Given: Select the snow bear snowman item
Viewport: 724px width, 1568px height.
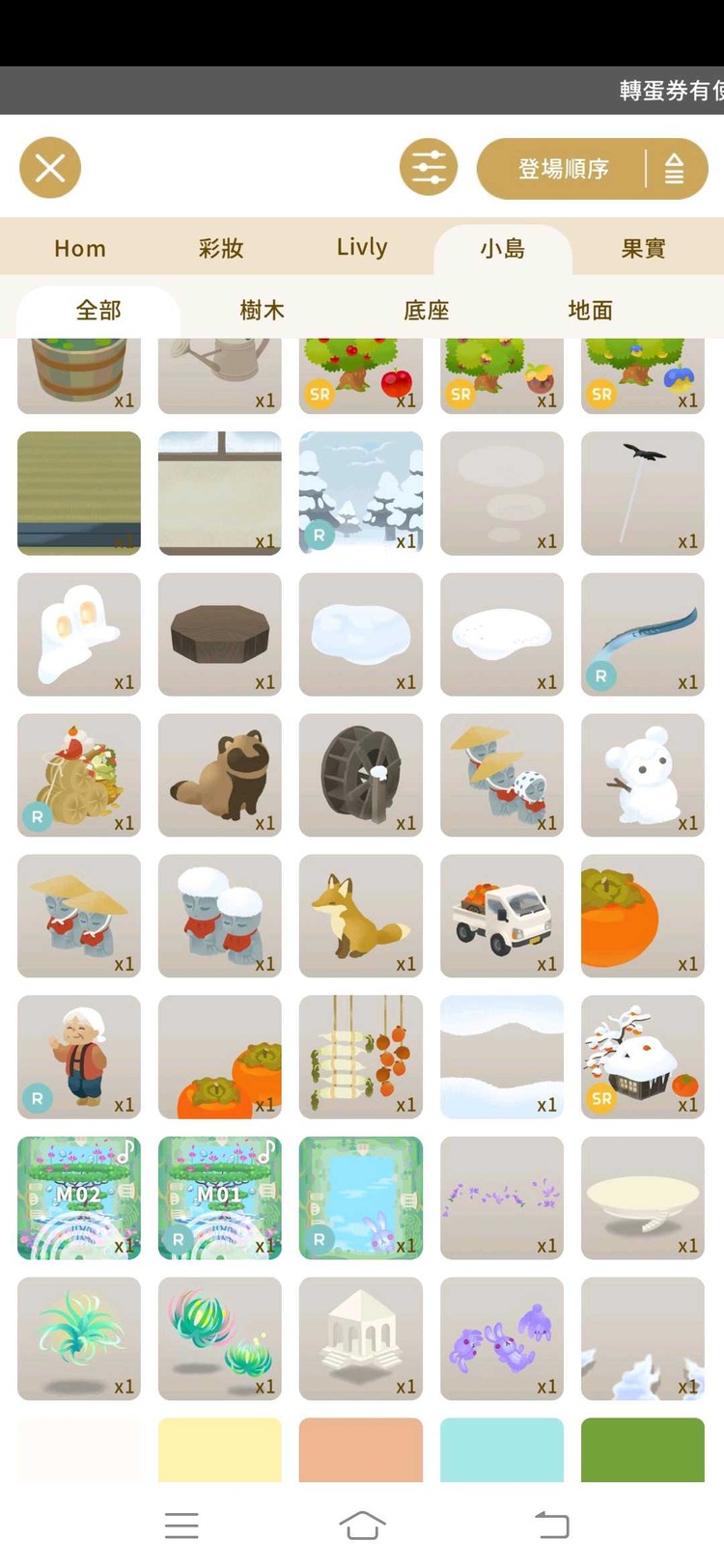Looking at the screenshot, I should [643, 775].
